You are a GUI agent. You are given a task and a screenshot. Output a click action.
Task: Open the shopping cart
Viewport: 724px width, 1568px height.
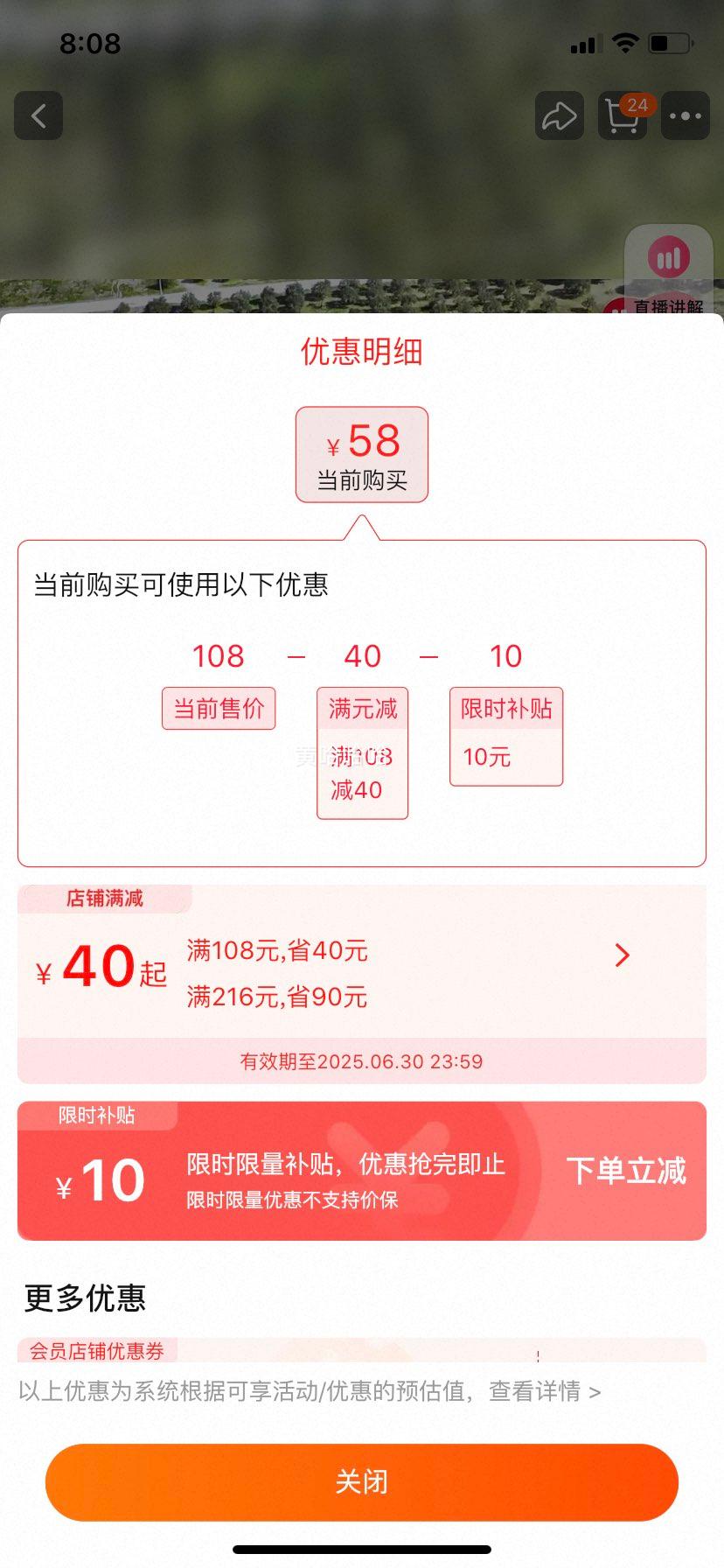622,115
